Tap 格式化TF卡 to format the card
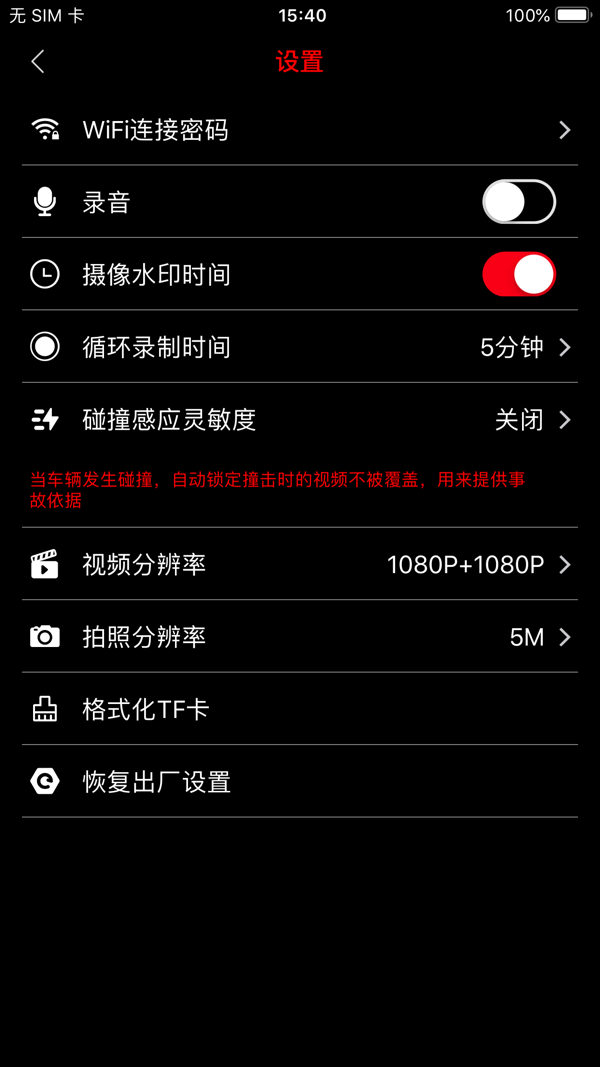Screen dimensions: 600x1067 coord(300,709)
